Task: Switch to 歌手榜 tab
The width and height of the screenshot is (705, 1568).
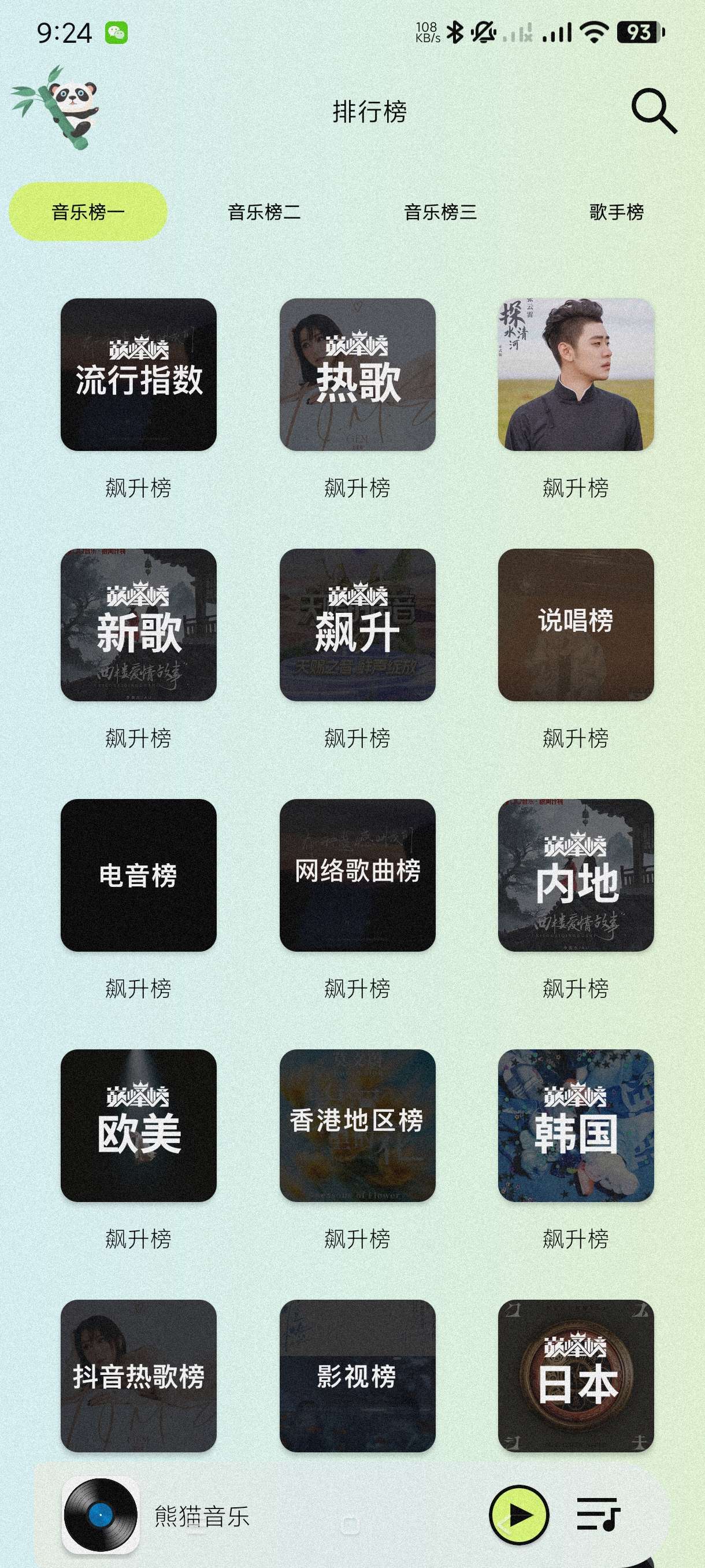Action: pos(615,212)
